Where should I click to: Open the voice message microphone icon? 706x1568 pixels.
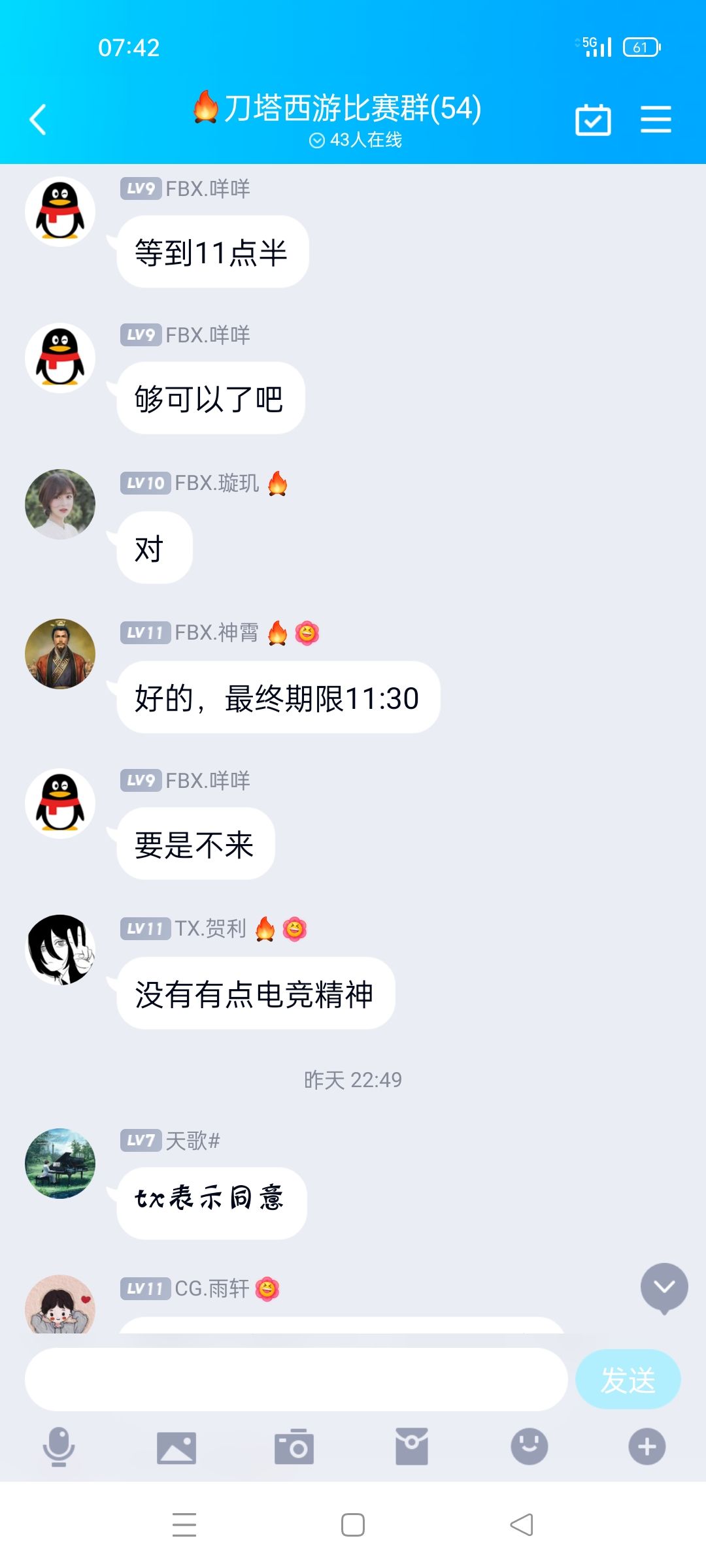(x=59, y=1446)
